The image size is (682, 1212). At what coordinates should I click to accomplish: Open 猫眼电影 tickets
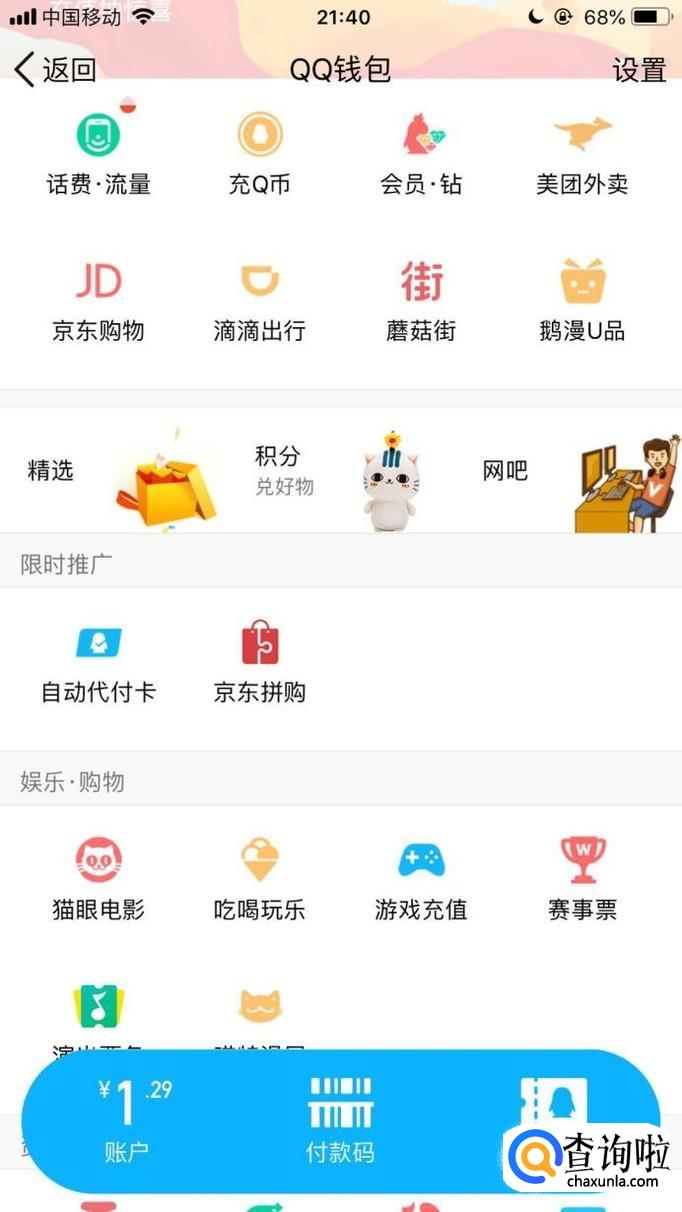coord(98,880)
